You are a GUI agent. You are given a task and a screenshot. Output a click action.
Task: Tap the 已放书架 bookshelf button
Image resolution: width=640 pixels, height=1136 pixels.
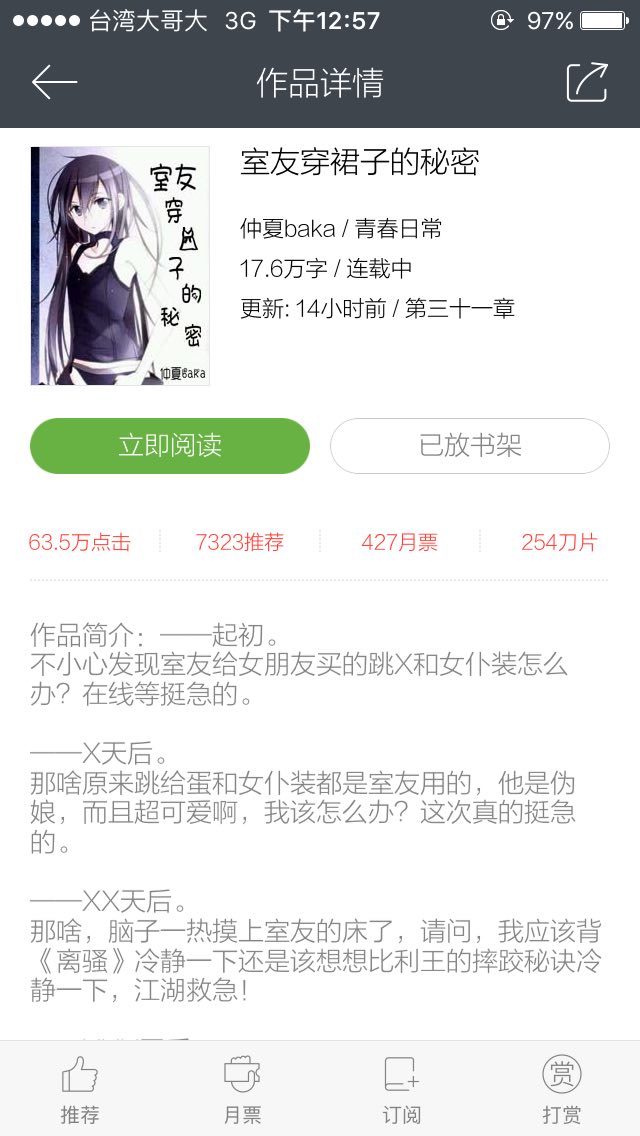tap(470, 446)
